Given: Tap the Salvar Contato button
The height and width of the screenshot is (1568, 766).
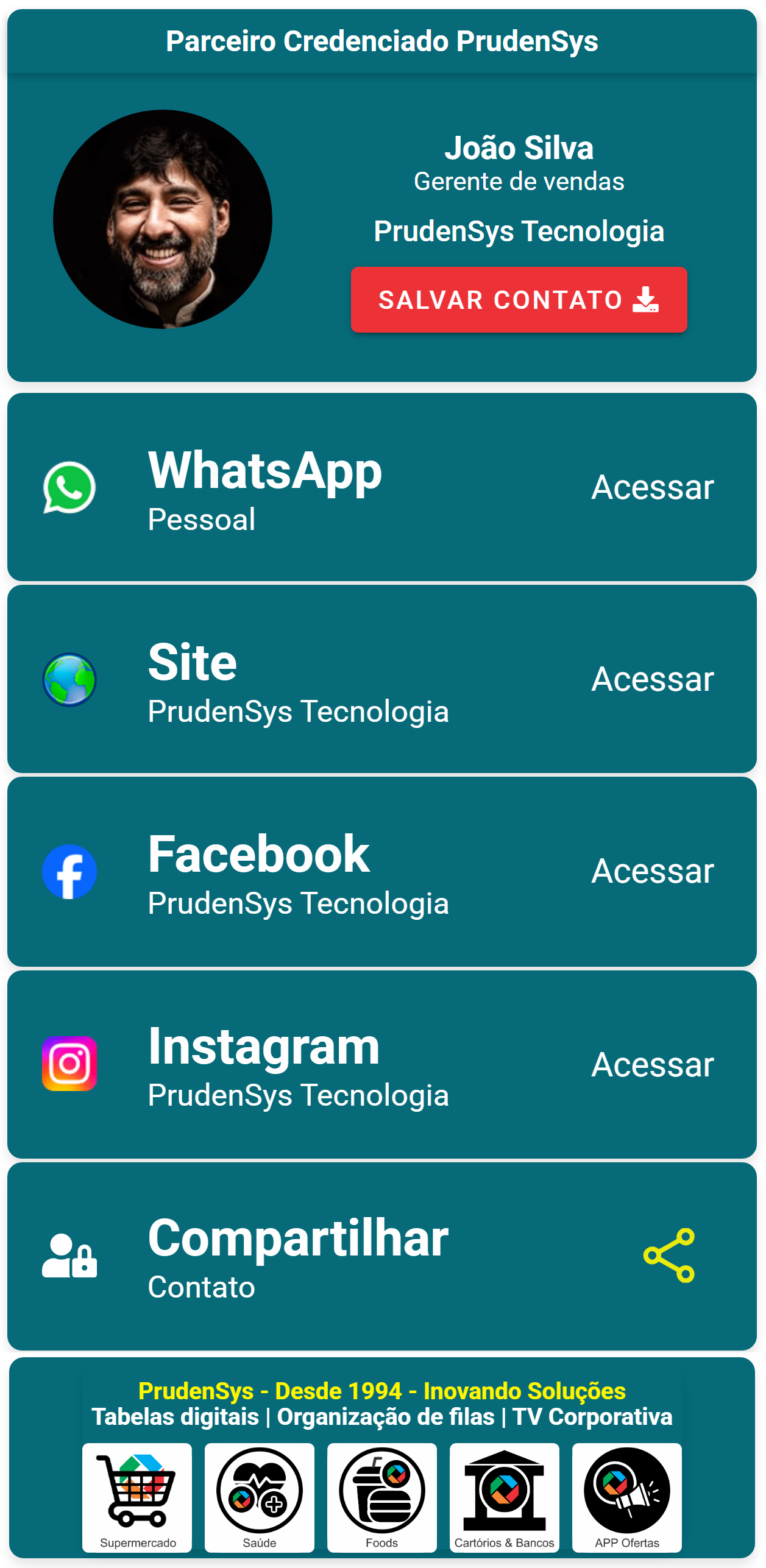Looking at the screenshot, I should coord(519,299).
